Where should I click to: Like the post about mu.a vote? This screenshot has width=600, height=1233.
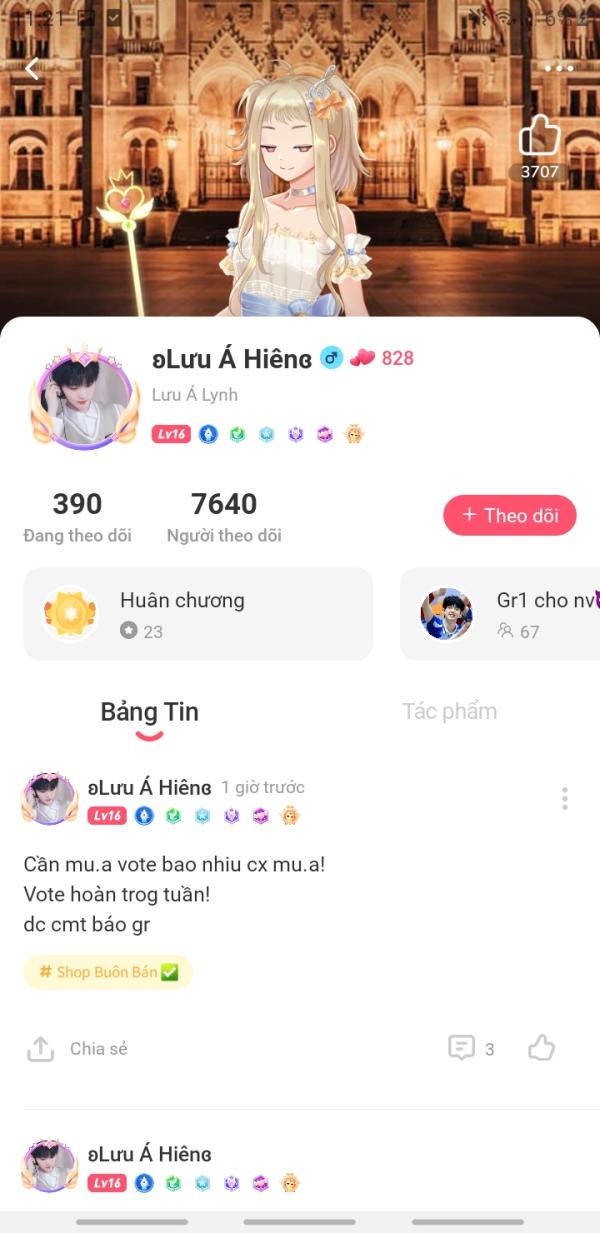pos(541,1048)
